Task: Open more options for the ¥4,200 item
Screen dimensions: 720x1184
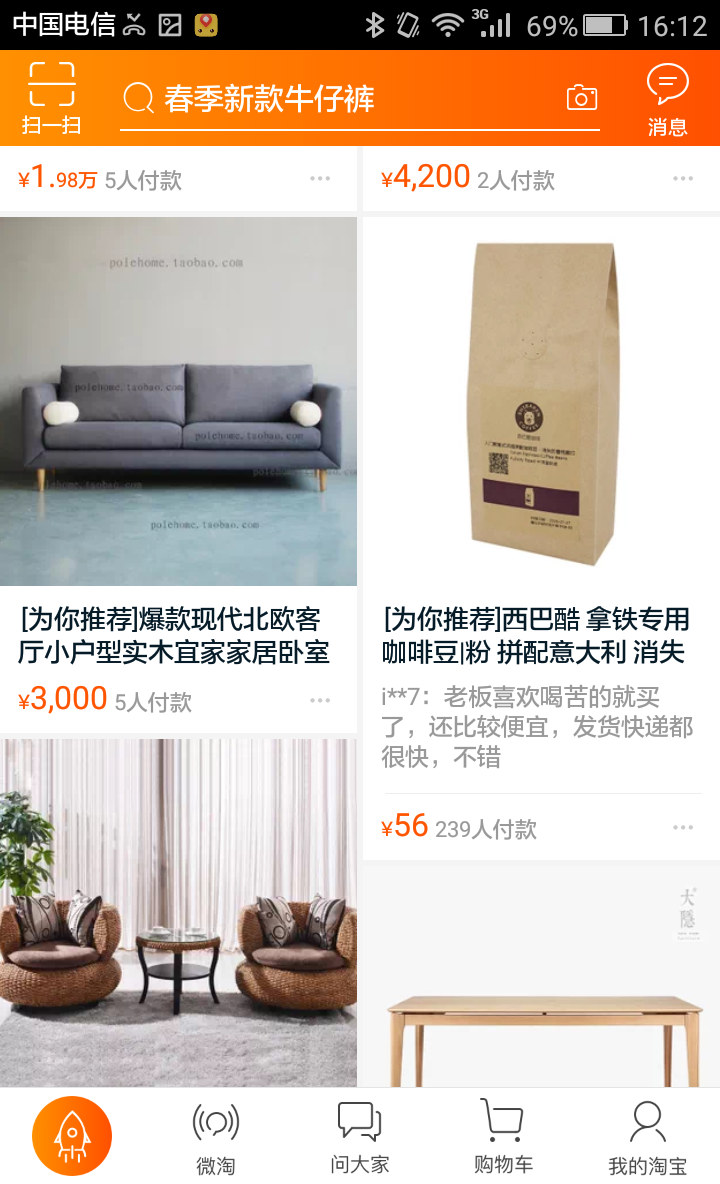Action: 683,179
